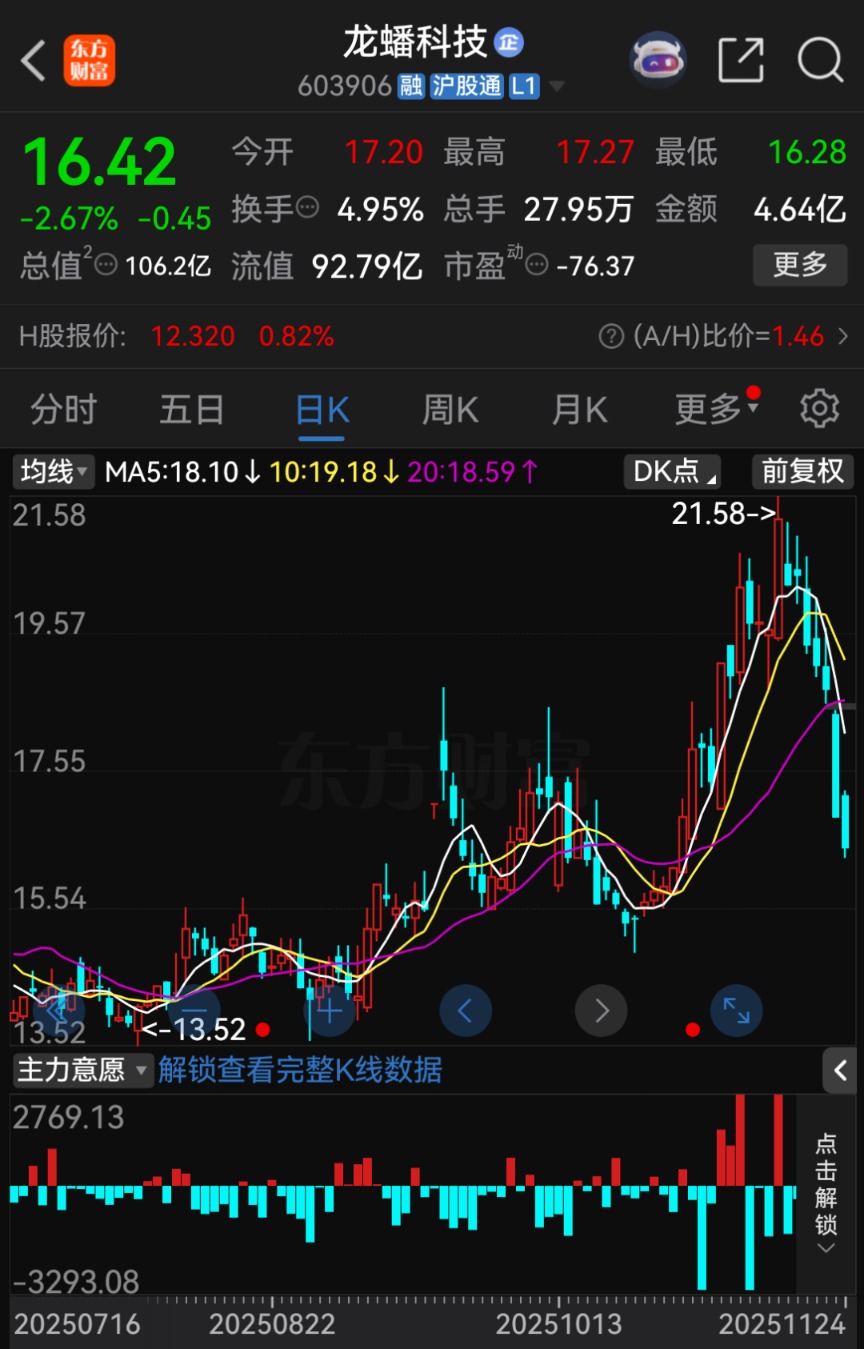This screenshot has width=864, height=1349.
Task: Tap the DK点 option
Action: pyautogui.click(x=675, y=471)
